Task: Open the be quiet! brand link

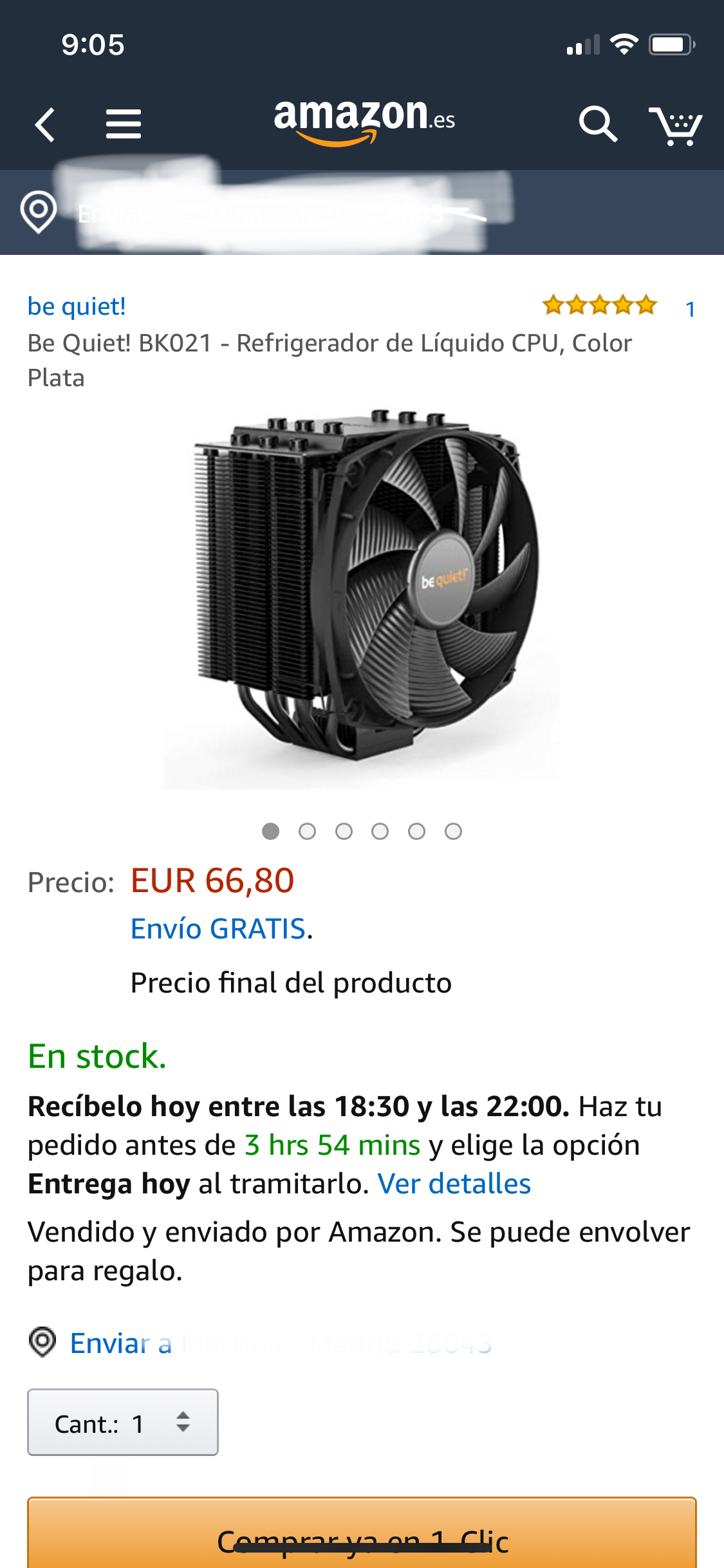Action: click(77, 306)
